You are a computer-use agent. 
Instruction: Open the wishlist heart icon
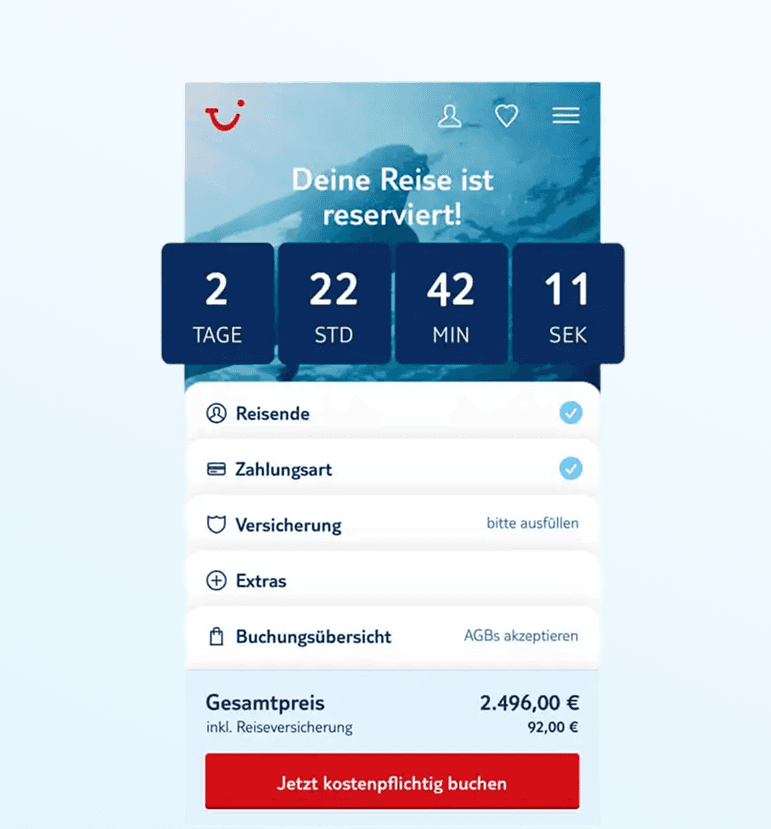click(507, 115)
